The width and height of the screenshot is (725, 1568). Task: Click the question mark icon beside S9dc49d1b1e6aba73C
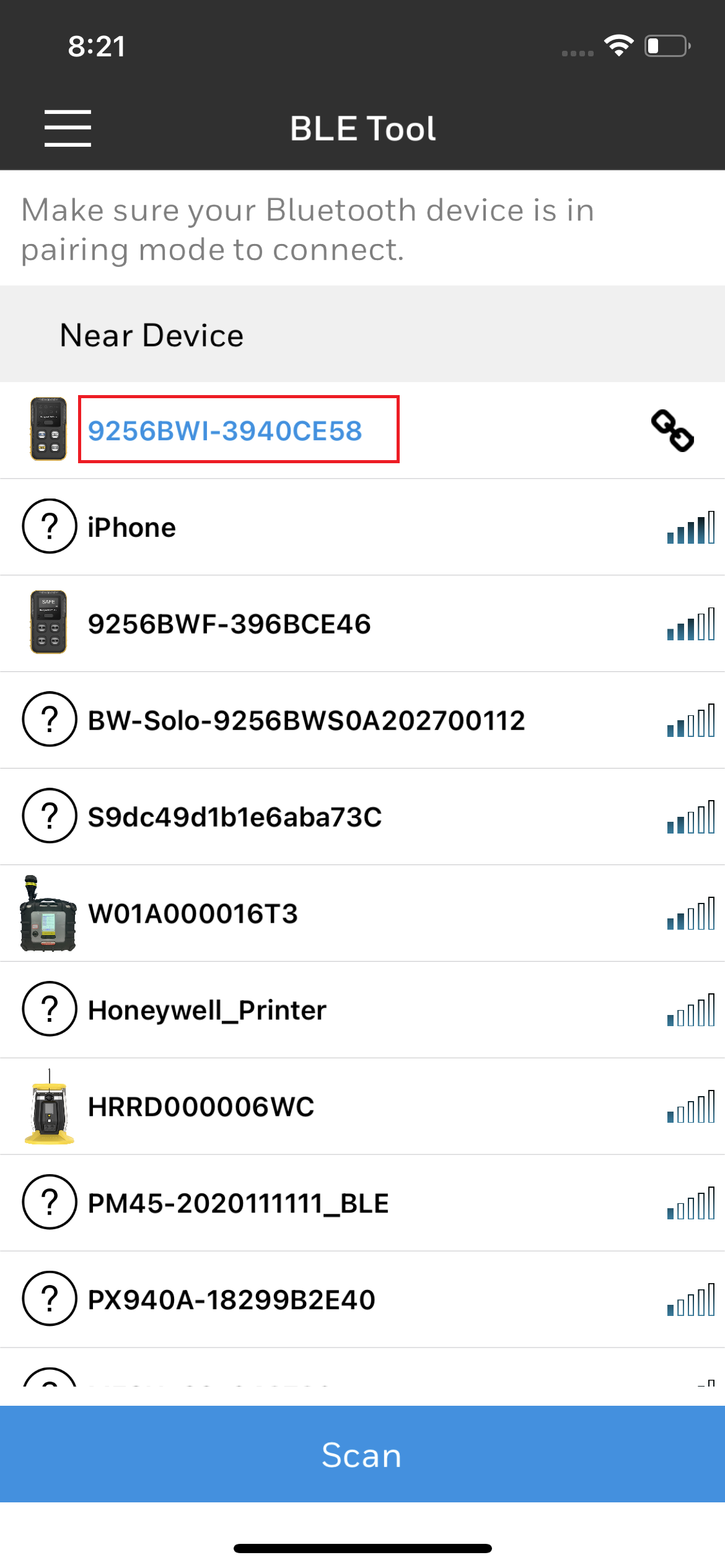click(50, 817)
